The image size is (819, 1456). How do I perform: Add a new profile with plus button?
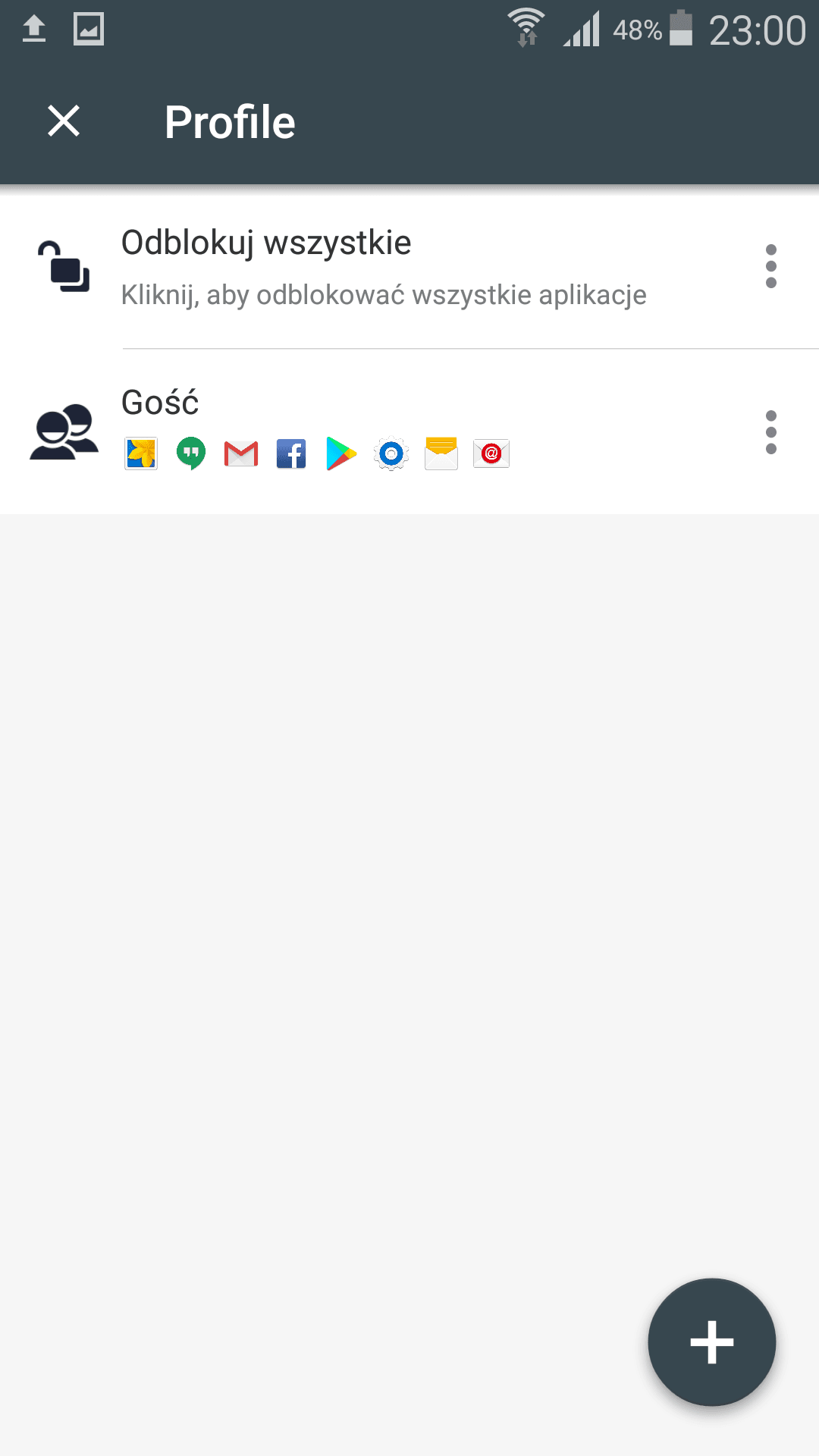(x=711, y=1341)
